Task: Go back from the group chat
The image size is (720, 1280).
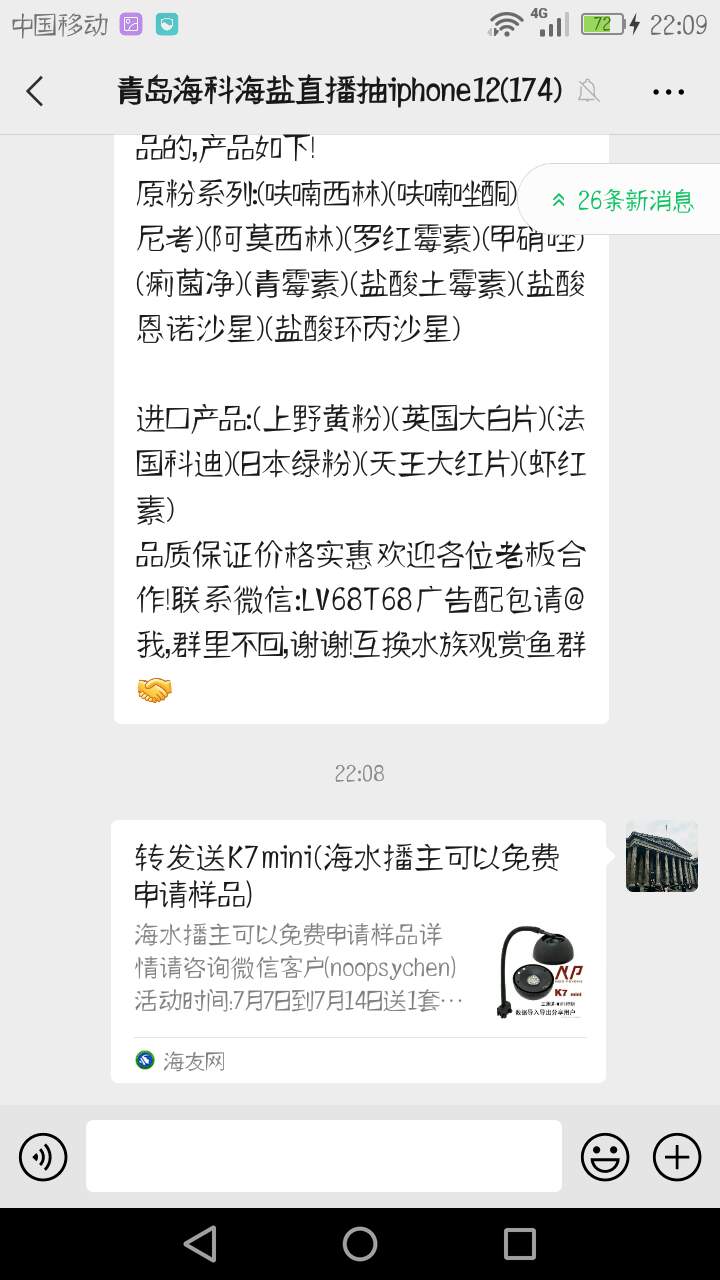Action: click(x=35, y=91)
